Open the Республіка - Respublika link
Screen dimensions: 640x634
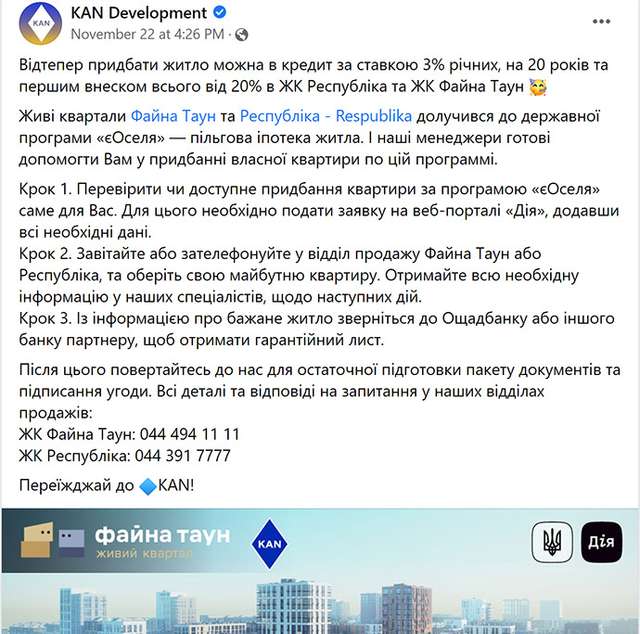pyautogui.click(x=326, y=115)
